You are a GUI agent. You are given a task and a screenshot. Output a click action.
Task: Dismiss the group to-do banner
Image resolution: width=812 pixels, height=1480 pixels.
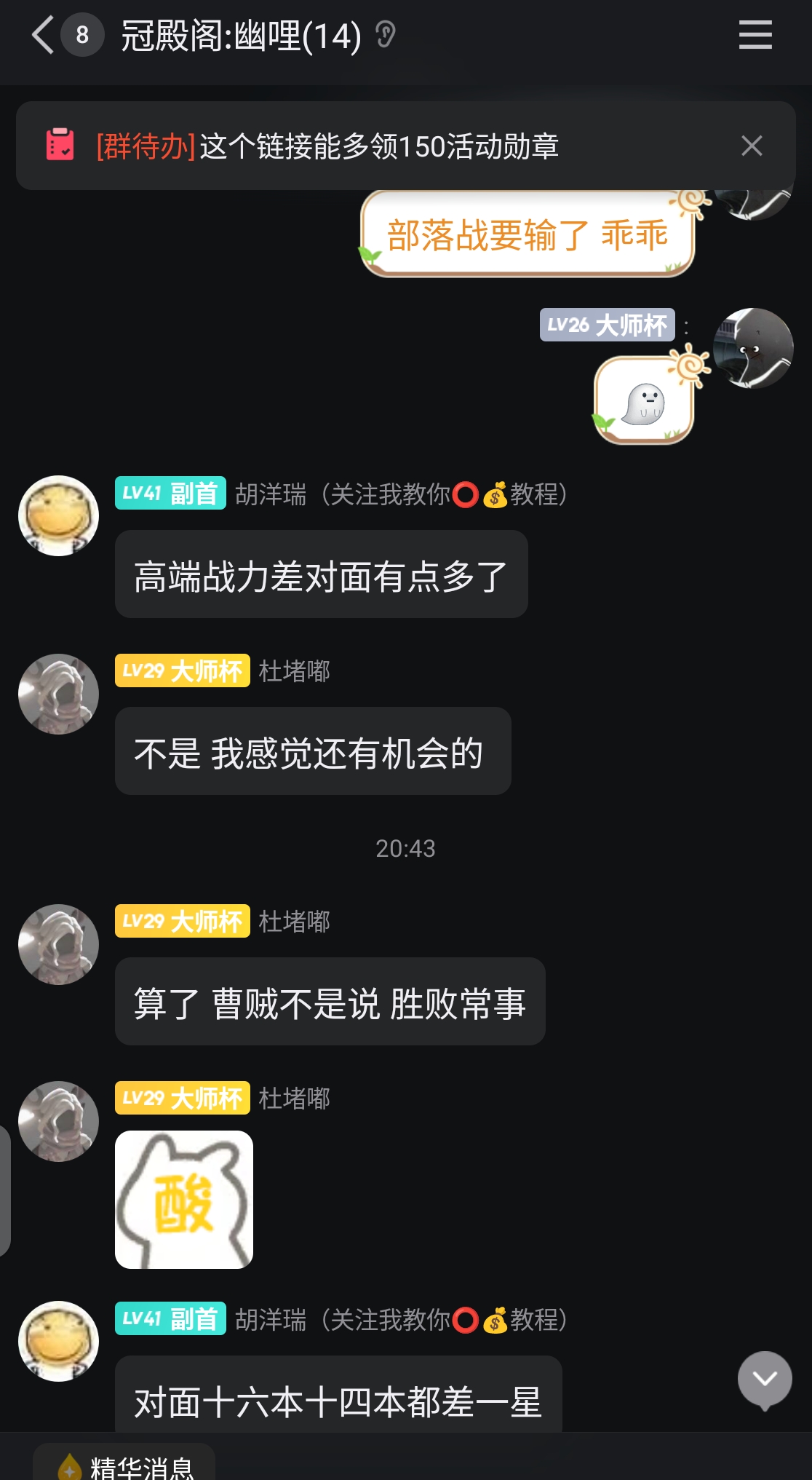pyautogui.click(x=752, y=146)
